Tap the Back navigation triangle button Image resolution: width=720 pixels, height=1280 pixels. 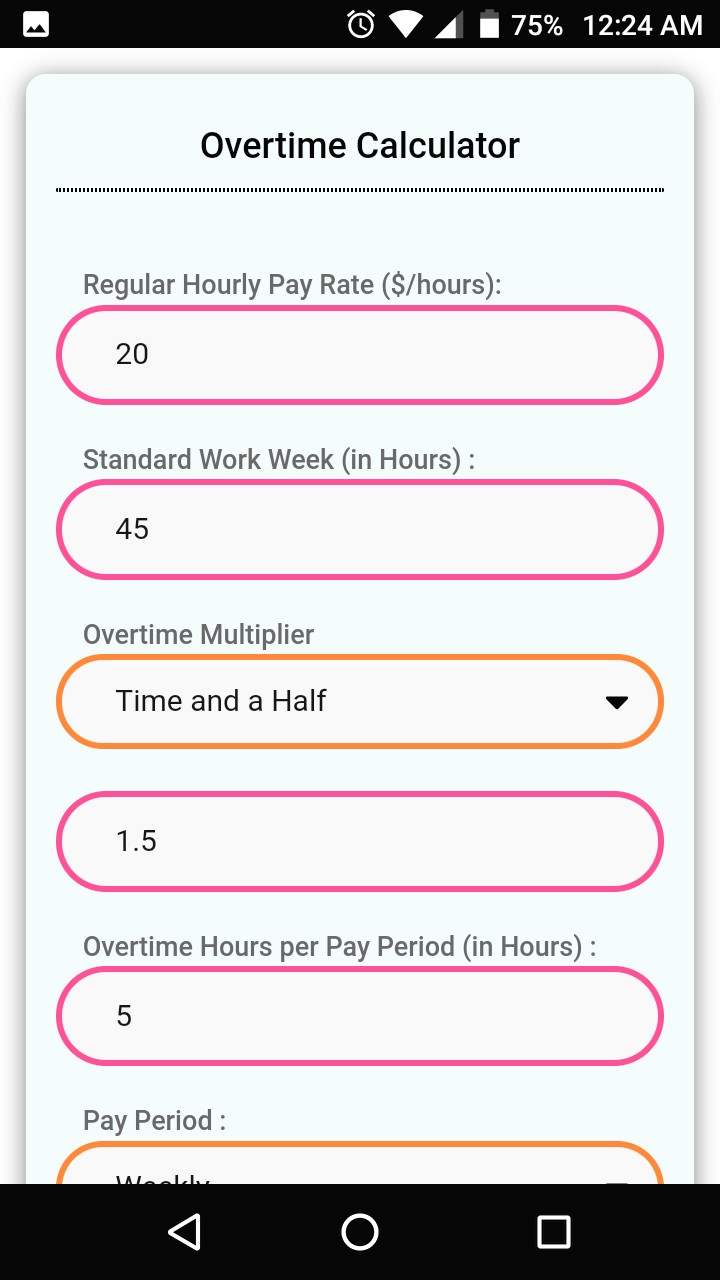pos(183,1232)
